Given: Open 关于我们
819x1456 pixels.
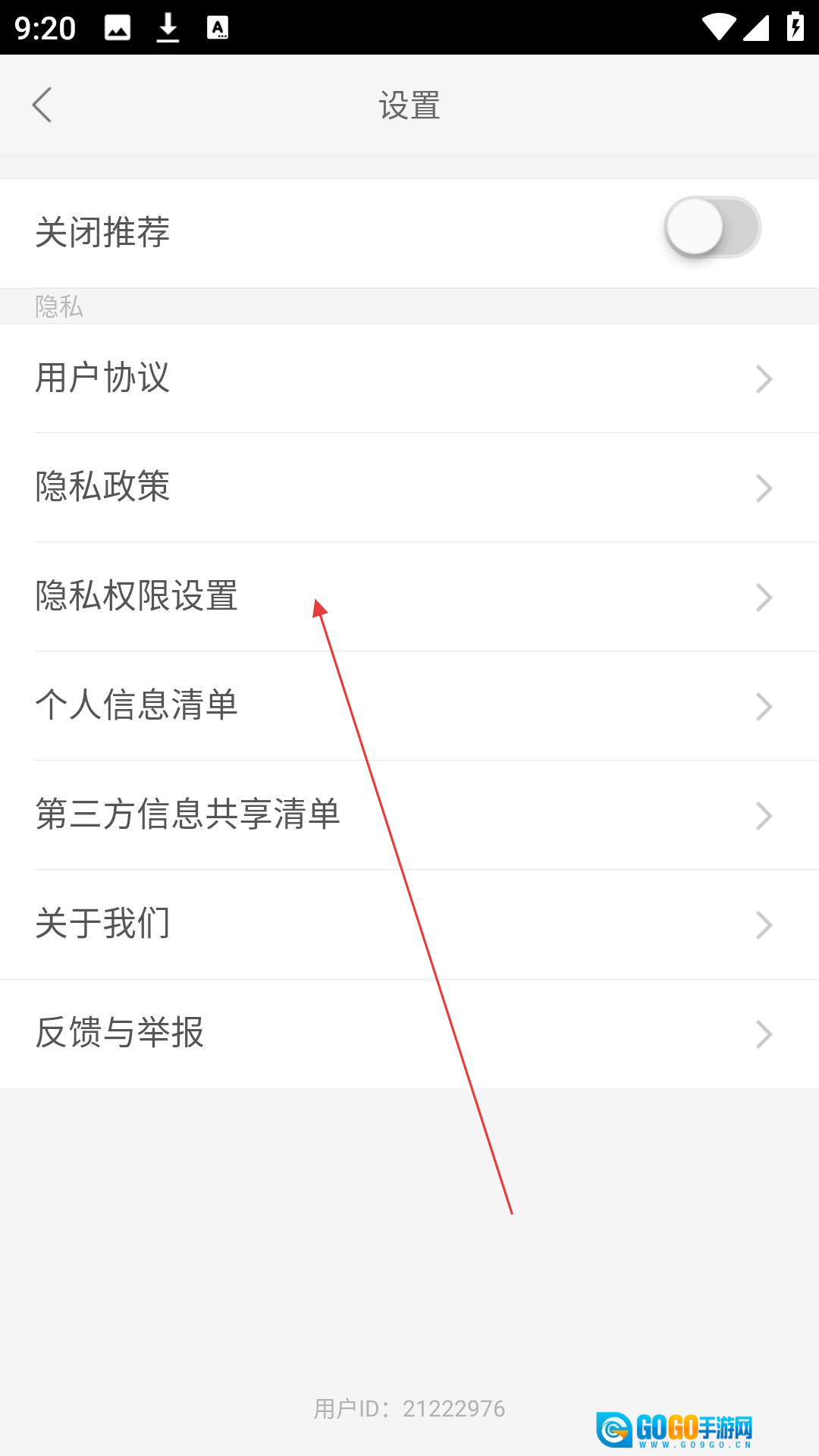Looking at the screenshot, I should [409, 924].
